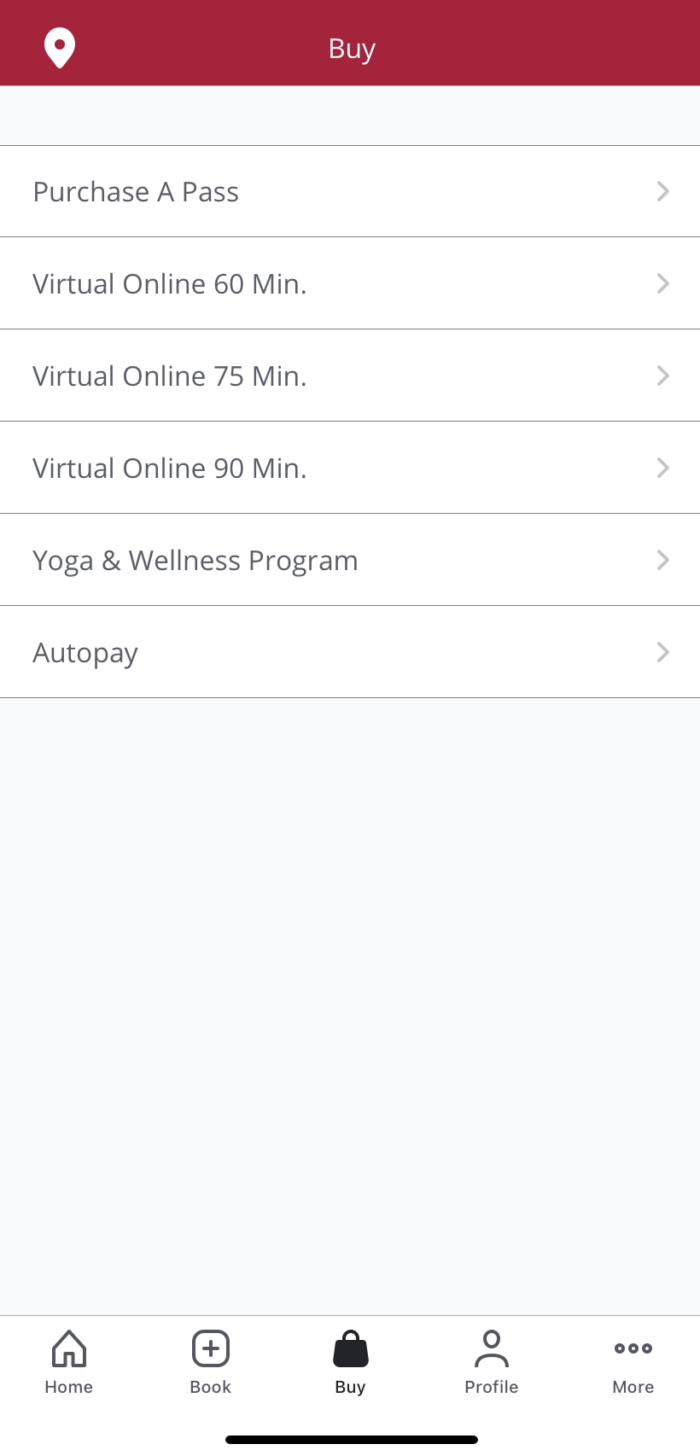Tap the Buy tab
This screenshot has height=1450, width=700.
pyautogui.click(x=350, y=1362)
